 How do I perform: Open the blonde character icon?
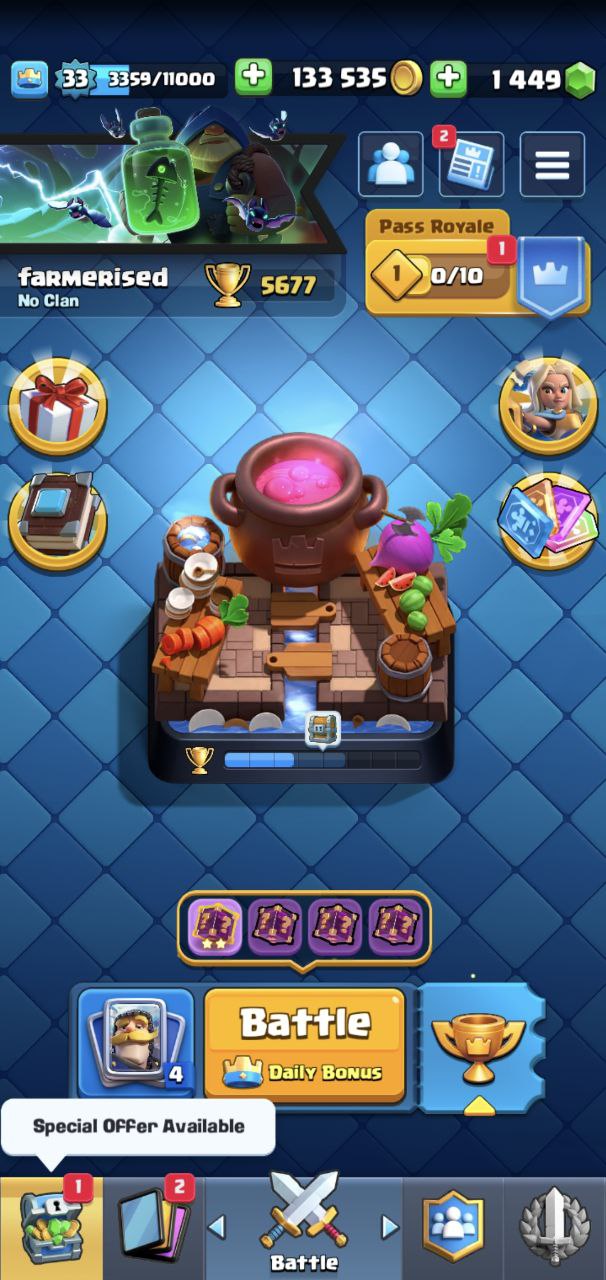[548, 406]
